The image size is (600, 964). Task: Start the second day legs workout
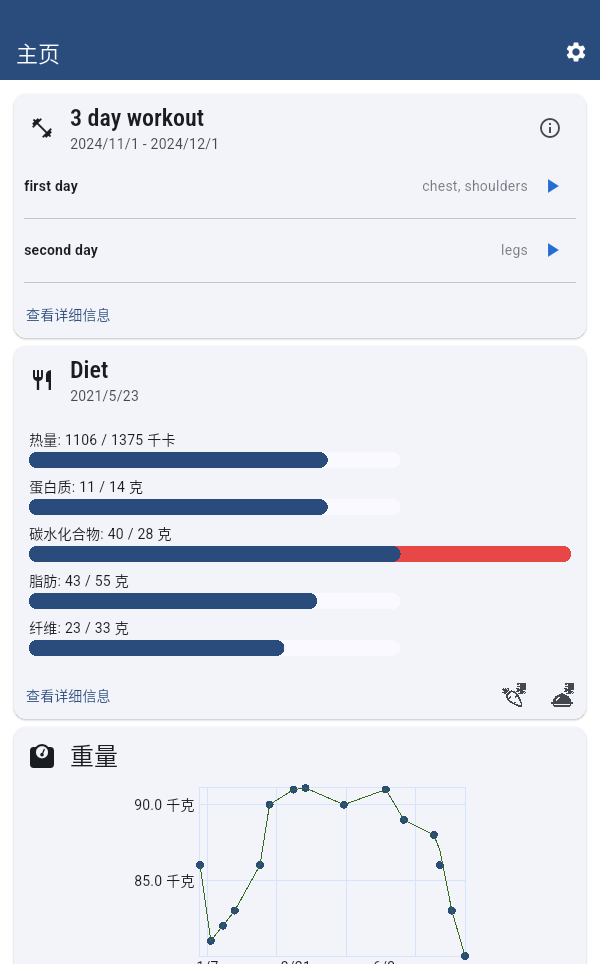pyautogui.click(x=553, y=250)
